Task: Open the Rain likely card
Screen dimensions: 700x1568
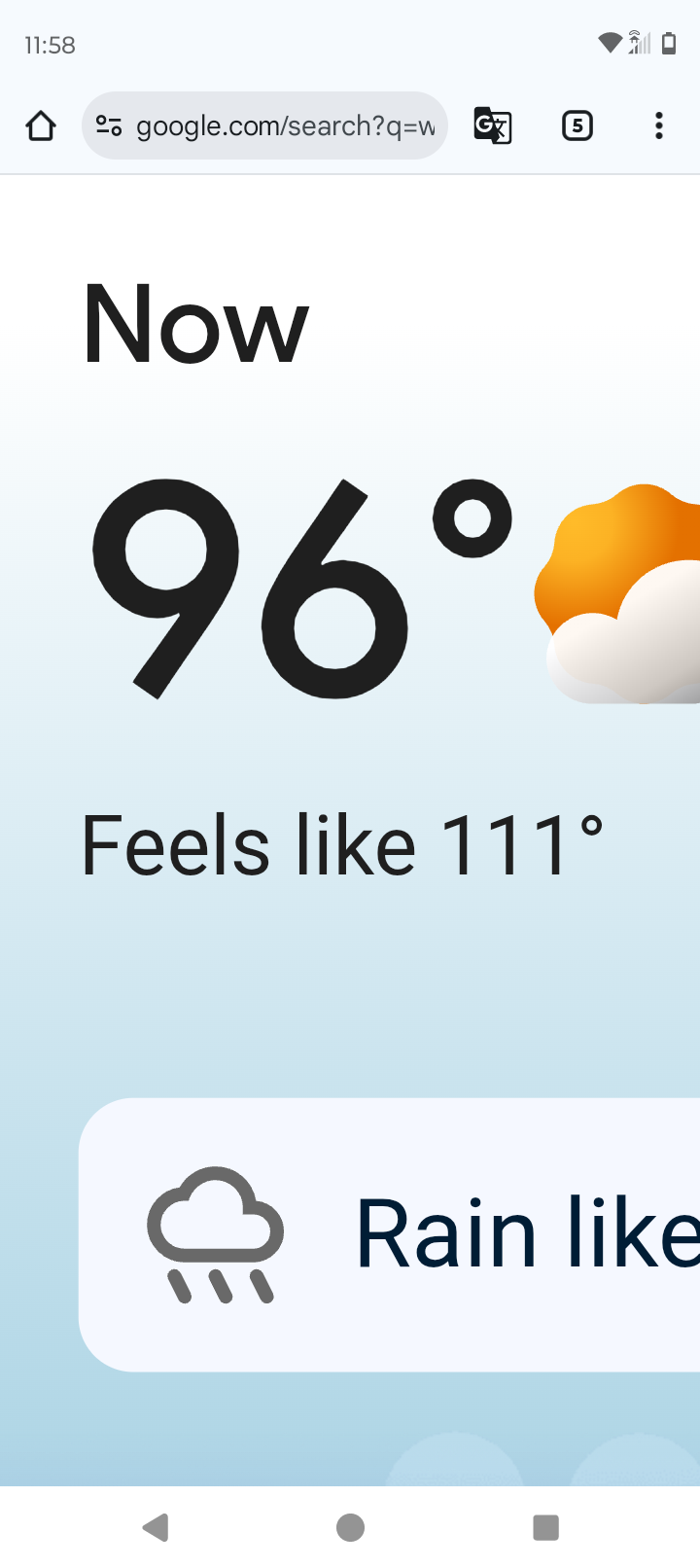Action: pos(389,1234)
